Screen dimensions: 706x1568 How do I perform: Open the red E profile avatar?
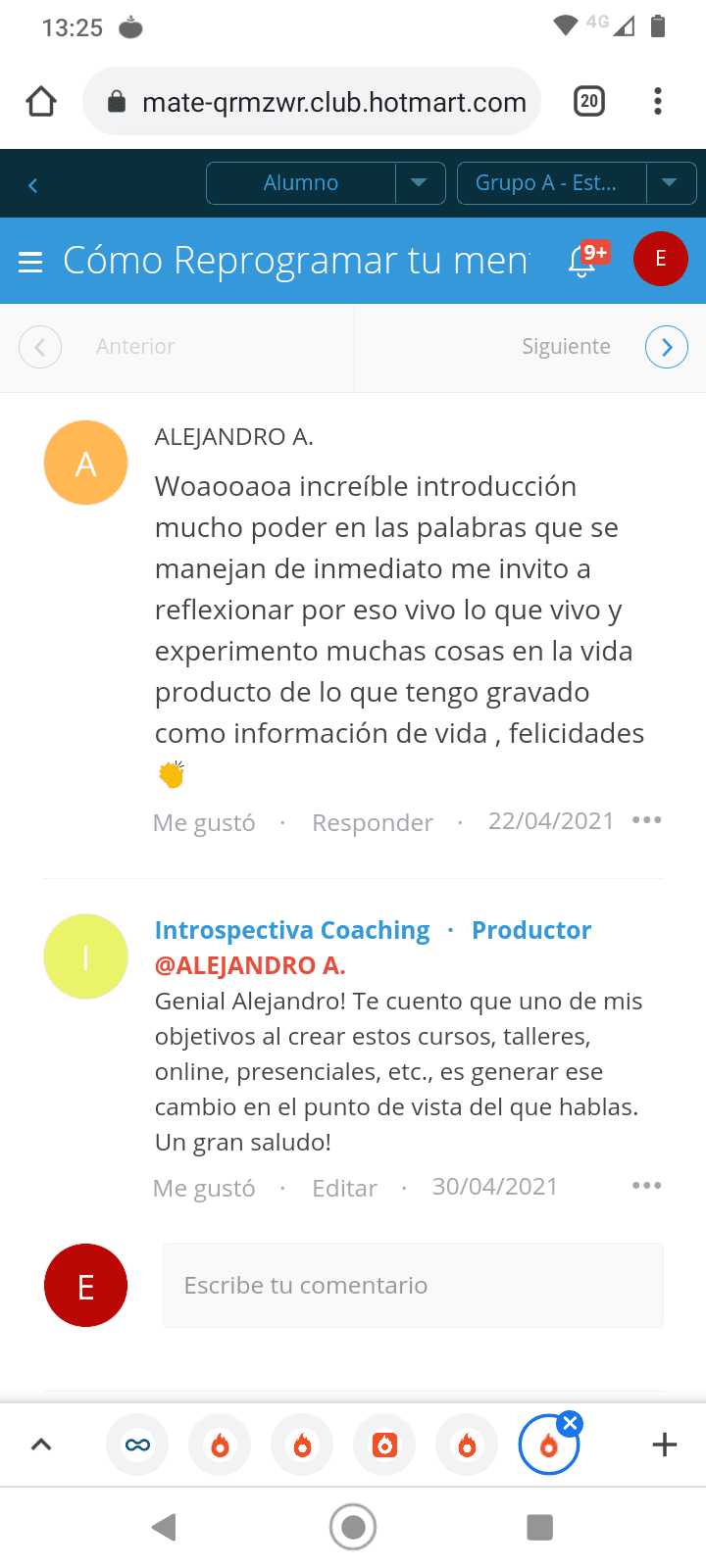[660, 259]
